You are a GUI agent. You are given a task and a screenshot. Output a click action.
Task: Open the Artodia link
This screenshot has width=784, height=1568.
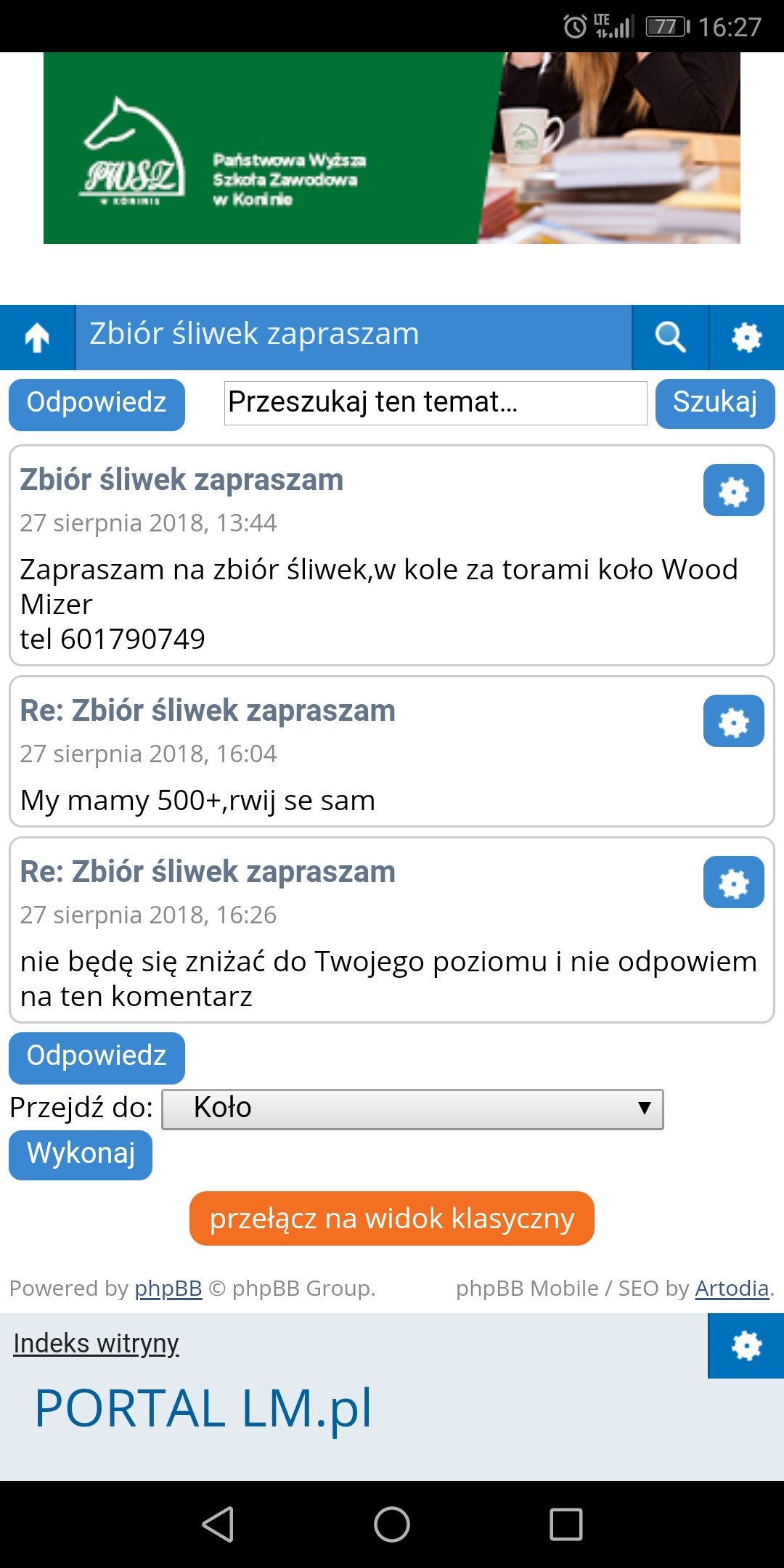pos(731,1288)
